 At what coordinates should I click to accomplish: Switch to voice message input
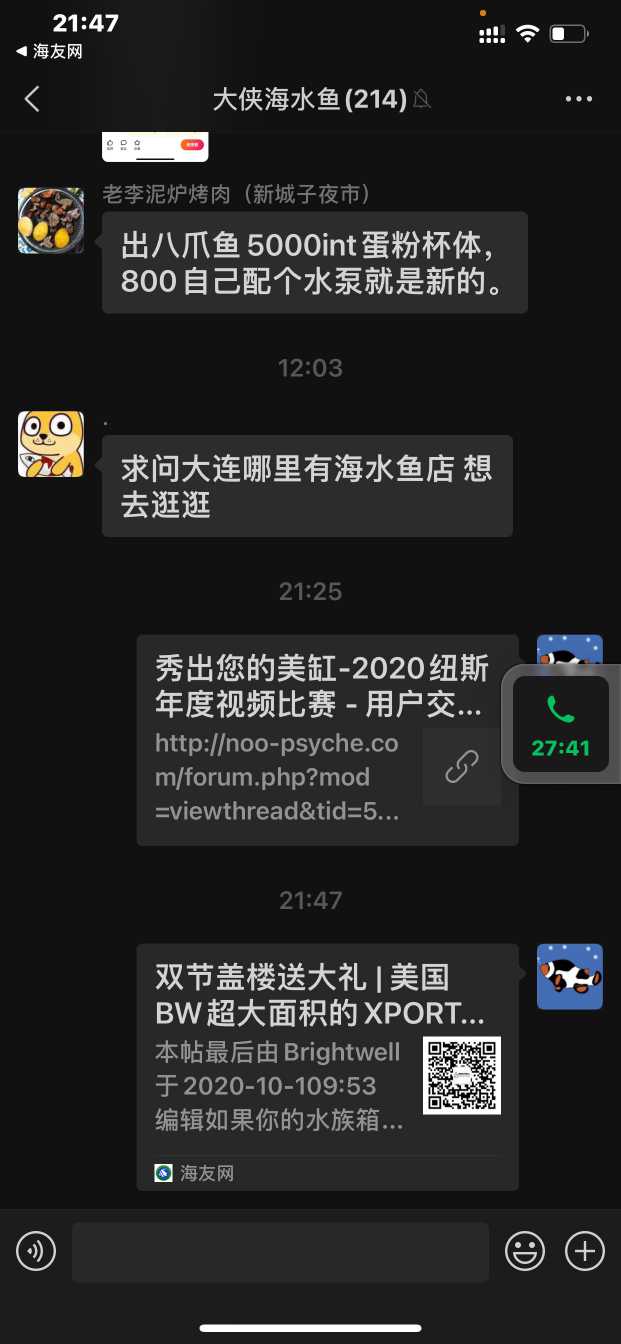click(x=36, y=1251)
